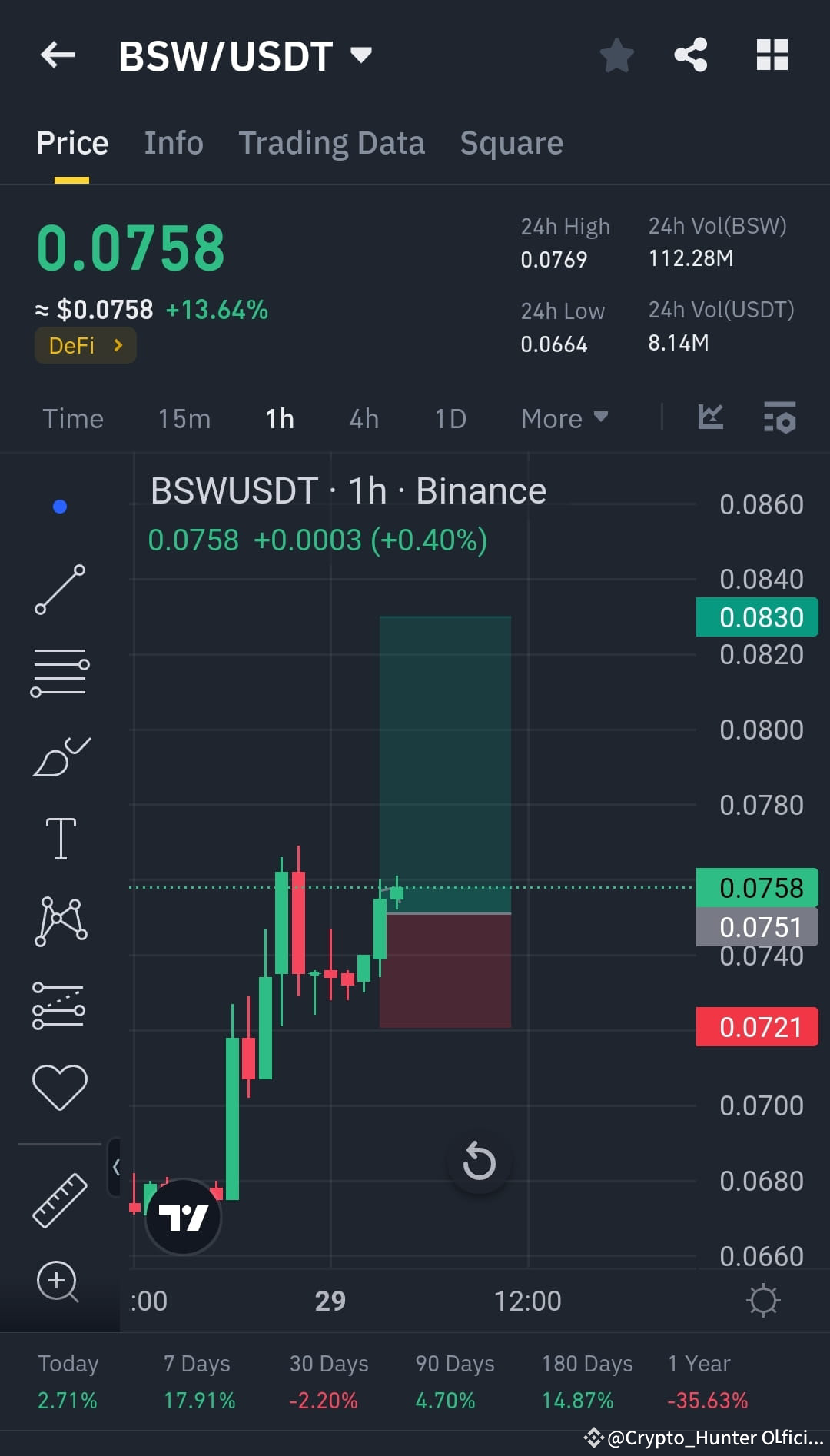The image size is (830, 1456).
Task: Collapse the drawing tools sidebar
Action: coord(117,1167)
